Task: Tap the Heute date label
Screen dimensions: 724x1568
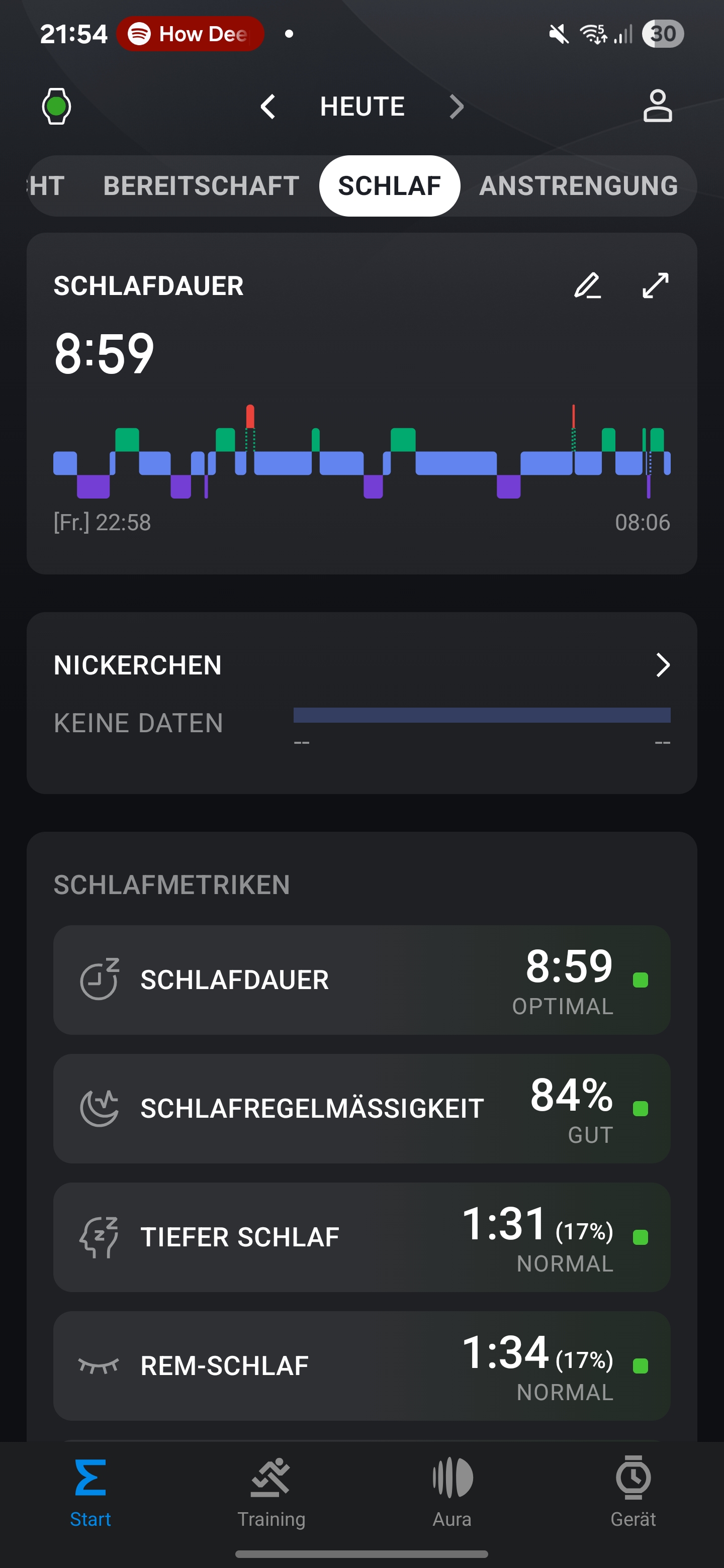Action: [x=363, y=107]
